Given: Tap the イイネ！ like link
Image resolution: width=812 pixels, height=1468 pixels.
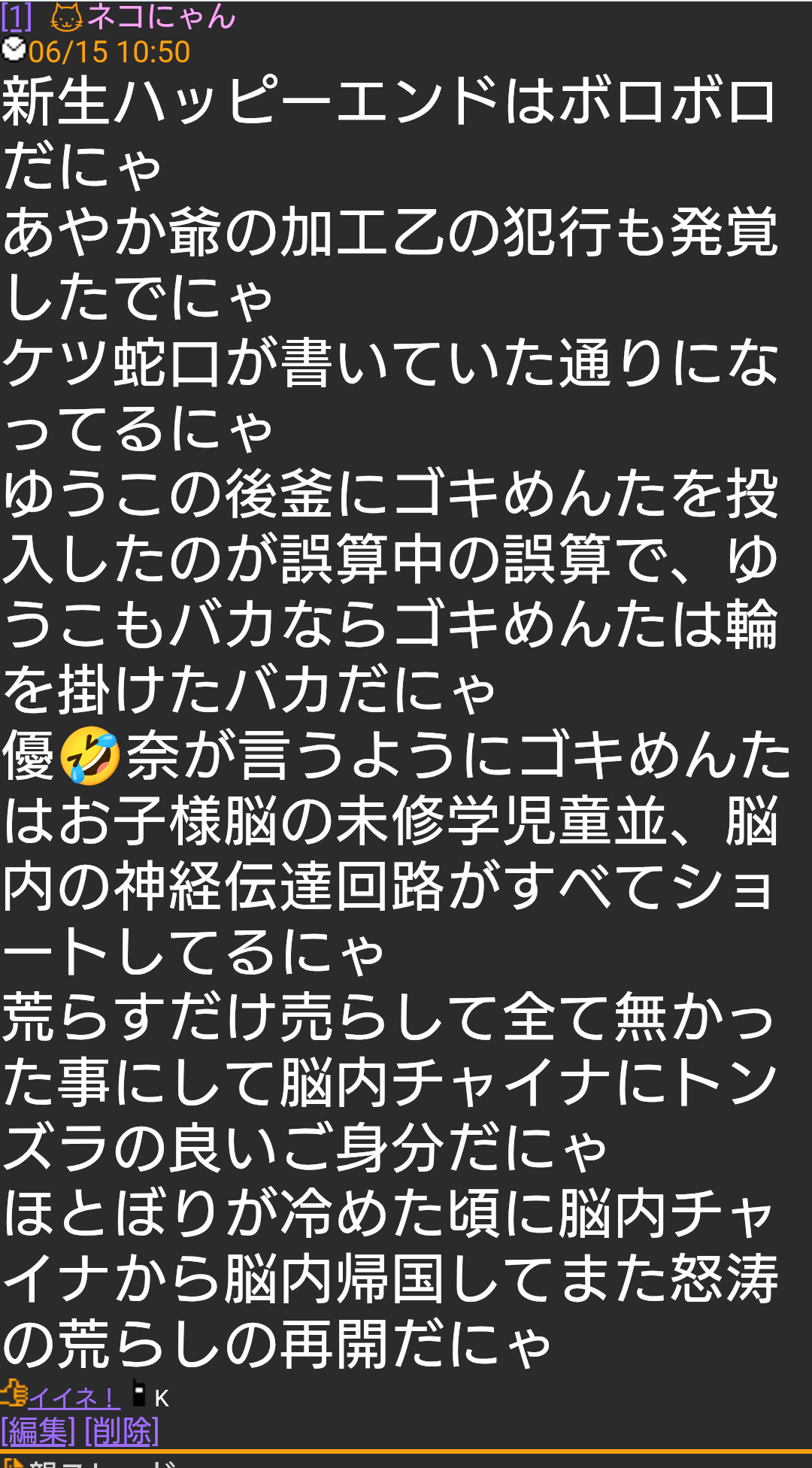Looking at the screenshot, I should 74,1397.
